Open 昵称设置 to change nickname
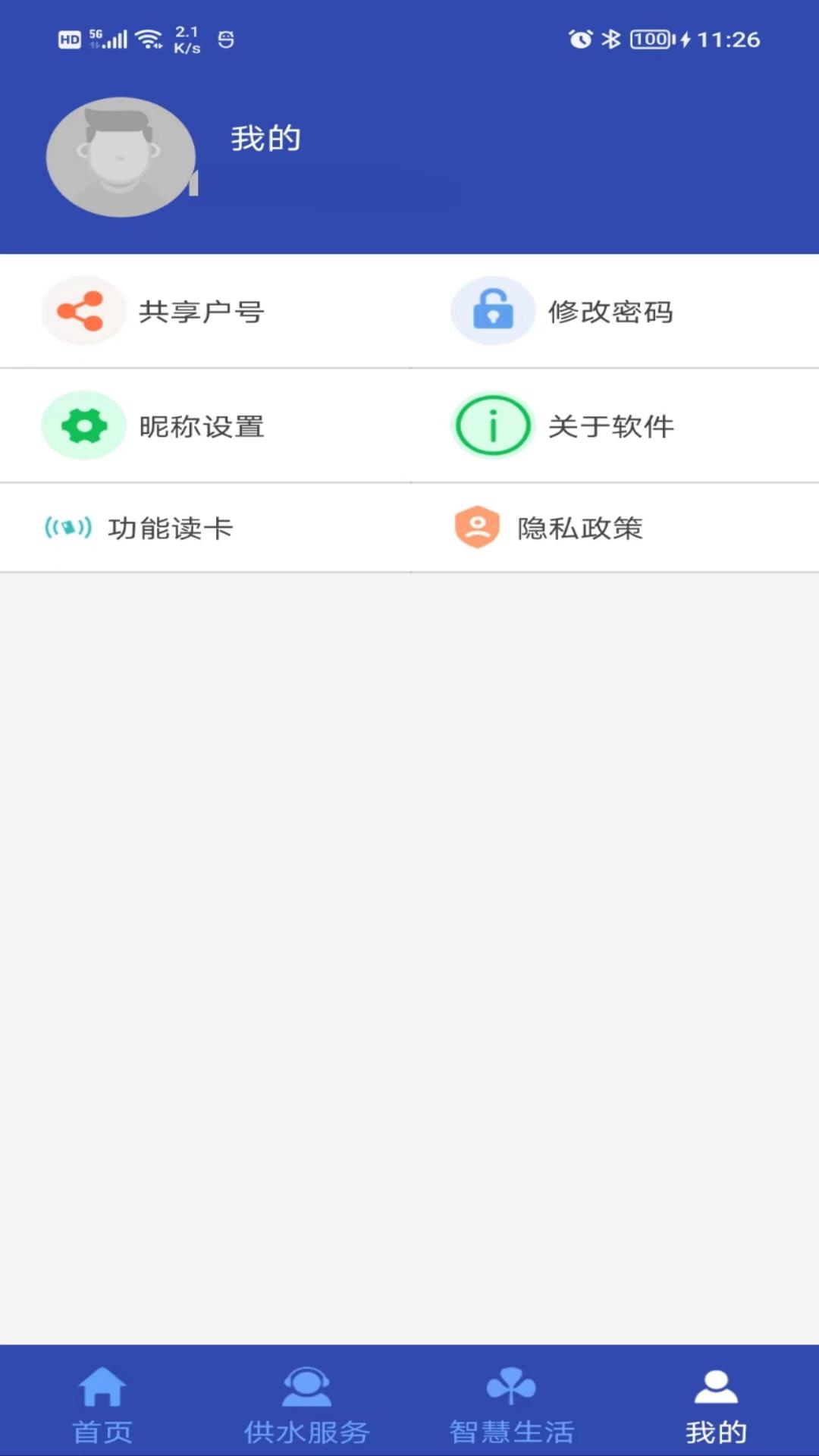This screenshot has width=819, height=1456. pyautogui.click(x=202, y=425)
